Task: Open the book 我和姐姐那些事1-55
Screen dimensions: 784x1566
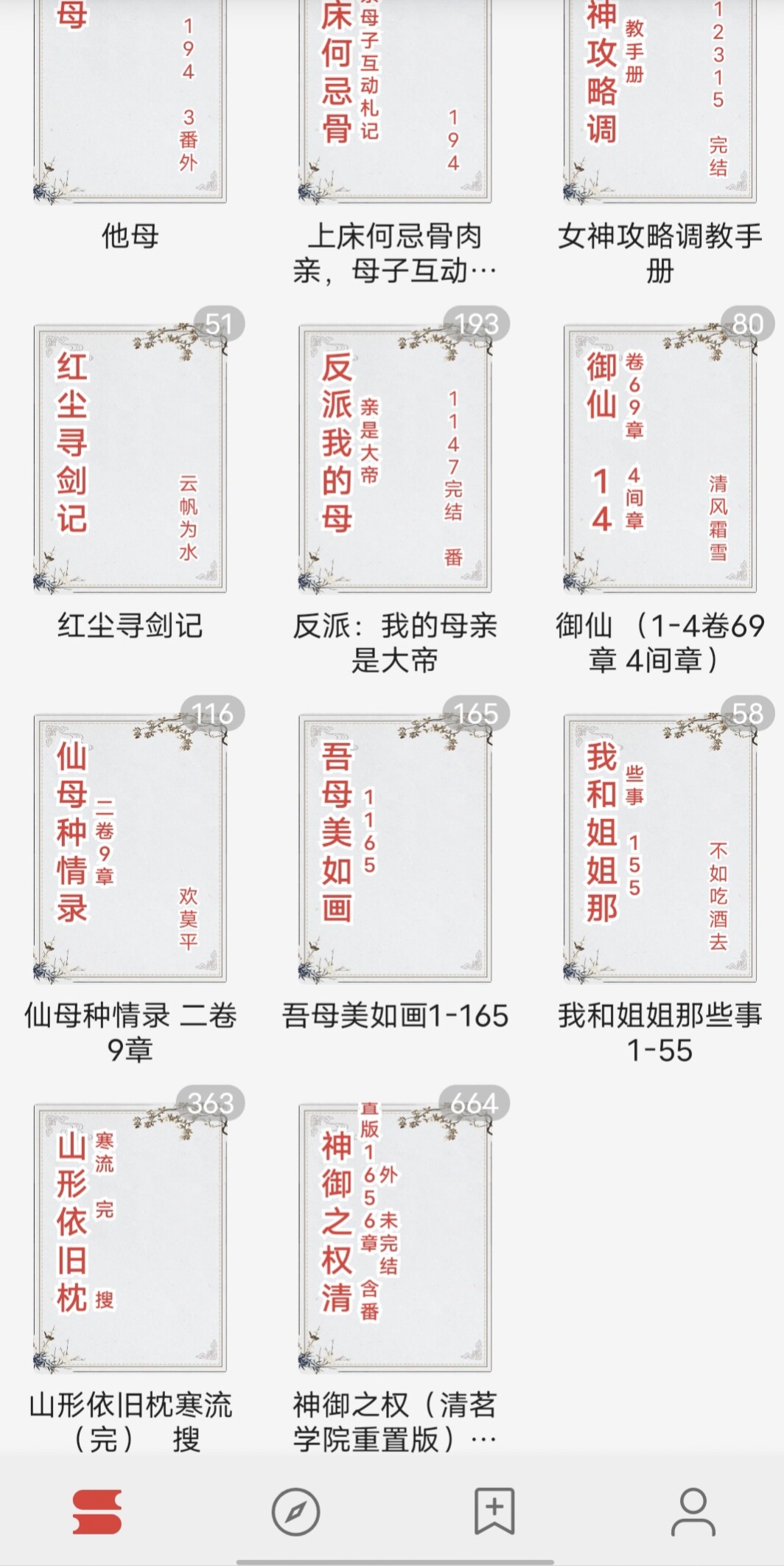Action: point(660,848)
